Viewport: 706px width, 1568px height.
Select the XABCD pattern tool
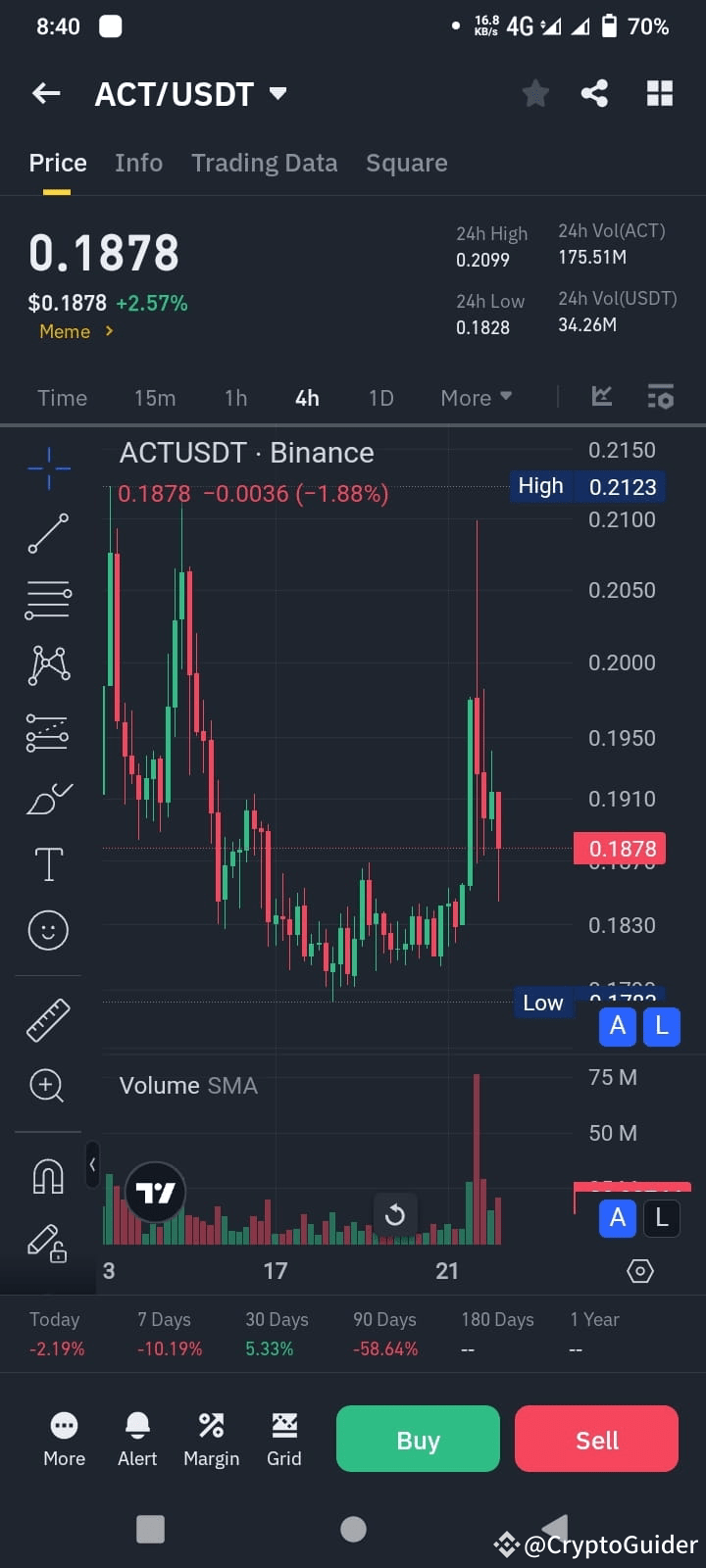tap(47, 664)
